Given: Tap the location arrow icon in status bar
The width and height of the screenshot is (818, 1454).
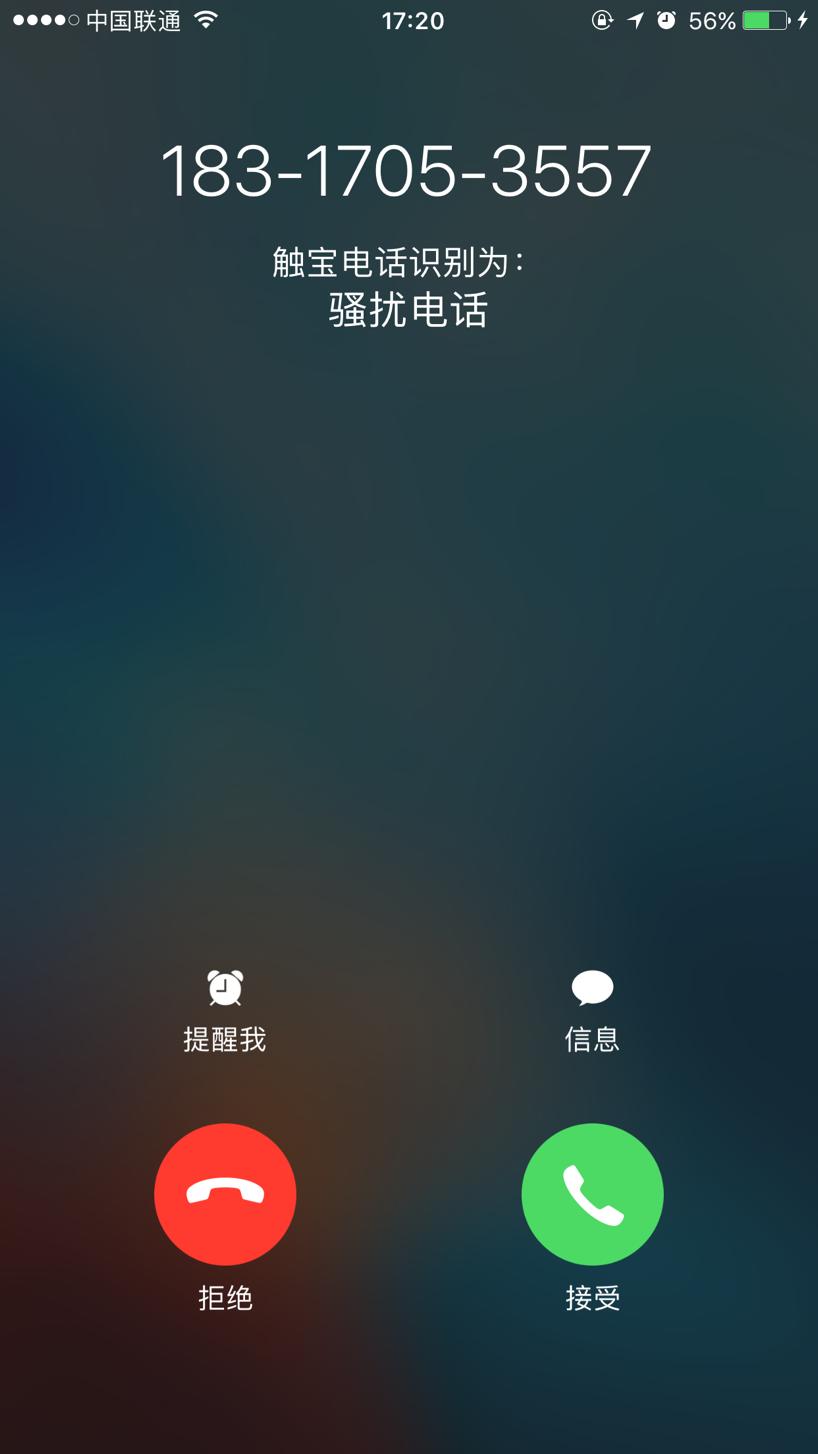Looking at the screenshot, I should pos(636,19).
